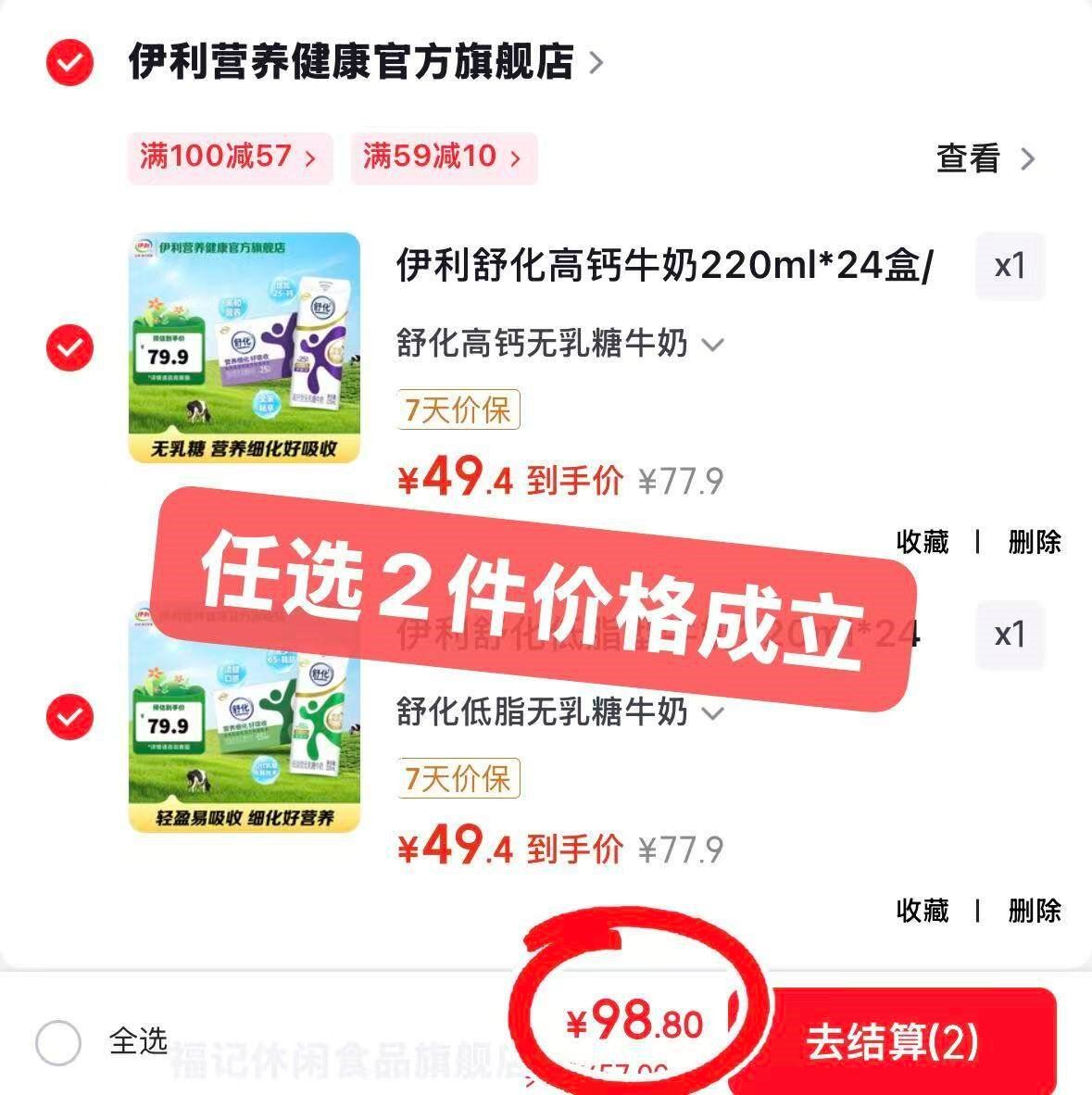Open the 满100减57 promotion chip
The image size is (1092, 1095).
point(229,157)
